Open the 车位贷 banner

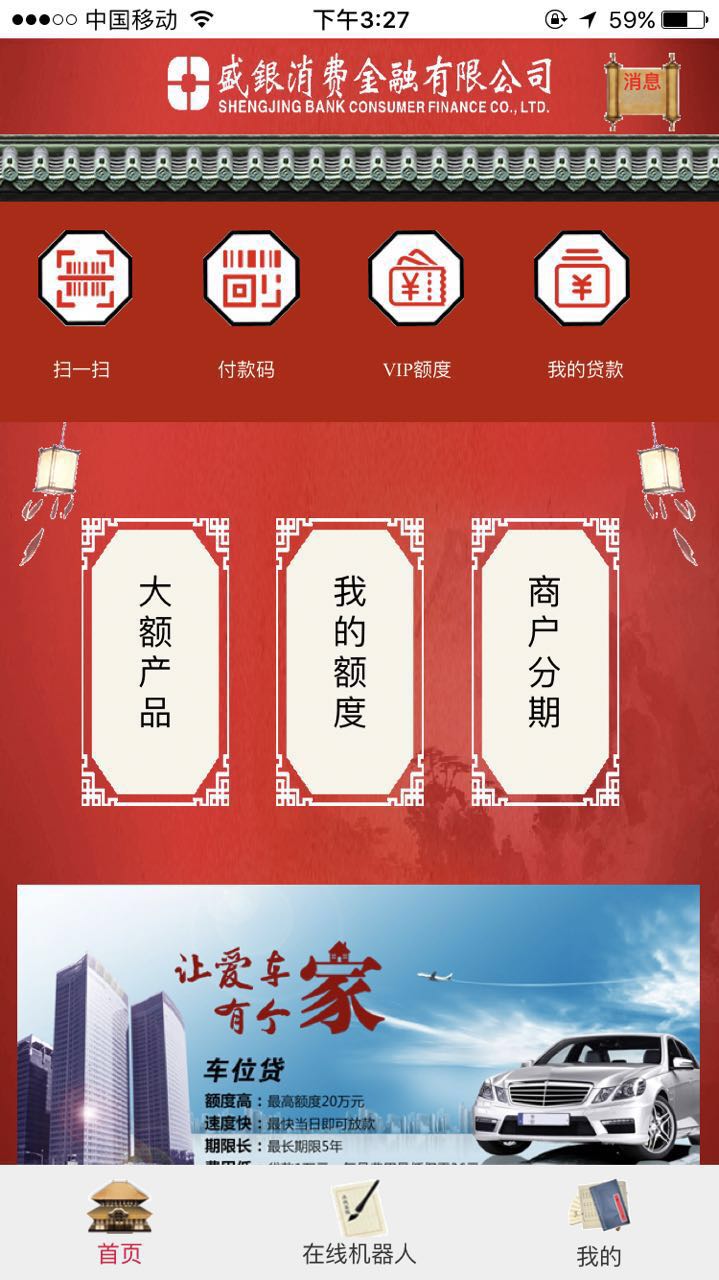(358, 1025)
